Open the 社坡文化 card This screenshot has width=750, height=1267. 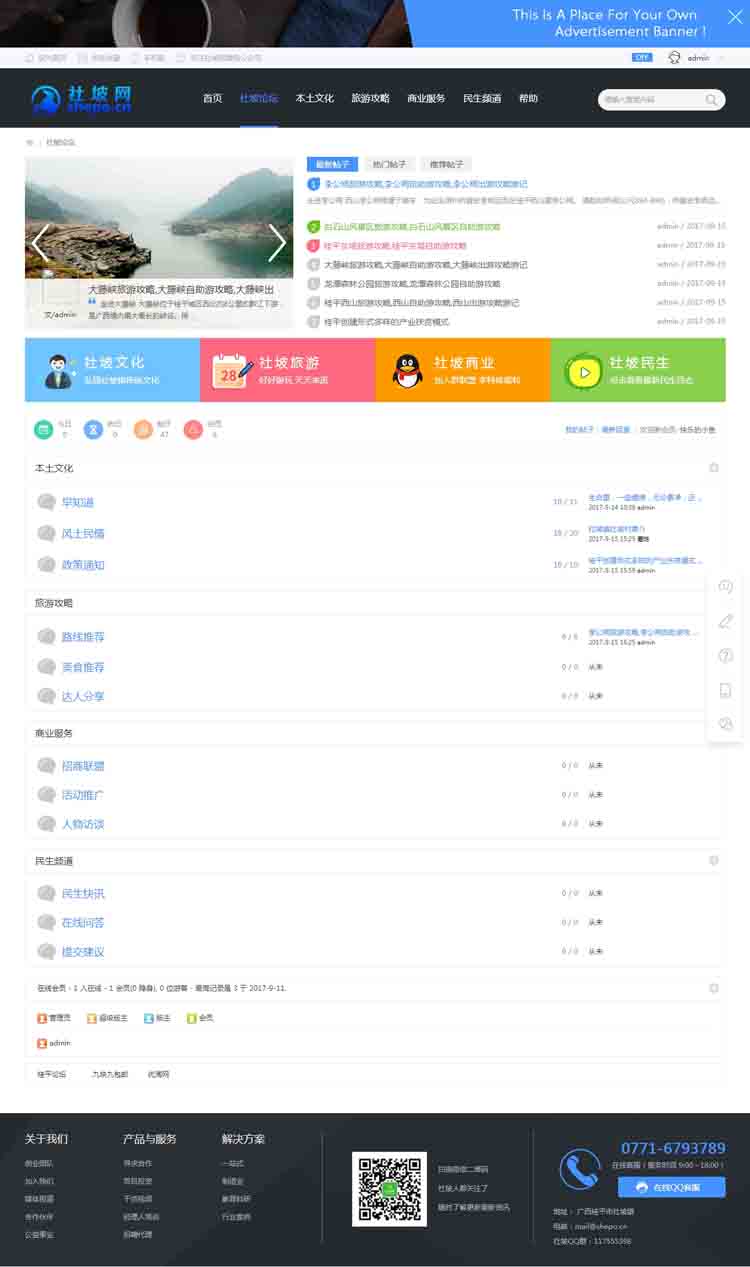112,370
